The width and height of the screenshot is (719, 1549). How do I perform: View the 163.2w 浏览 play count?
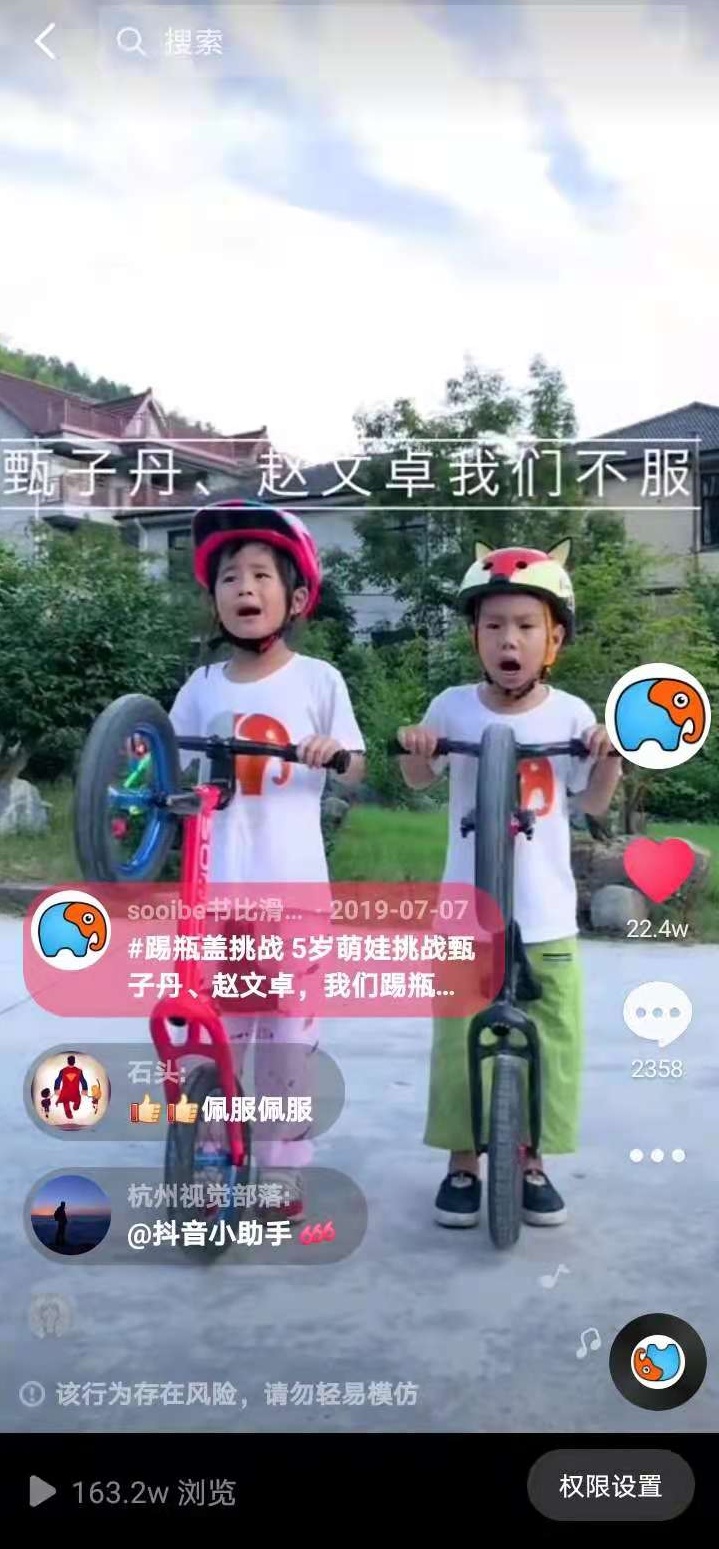[132, 1492]
